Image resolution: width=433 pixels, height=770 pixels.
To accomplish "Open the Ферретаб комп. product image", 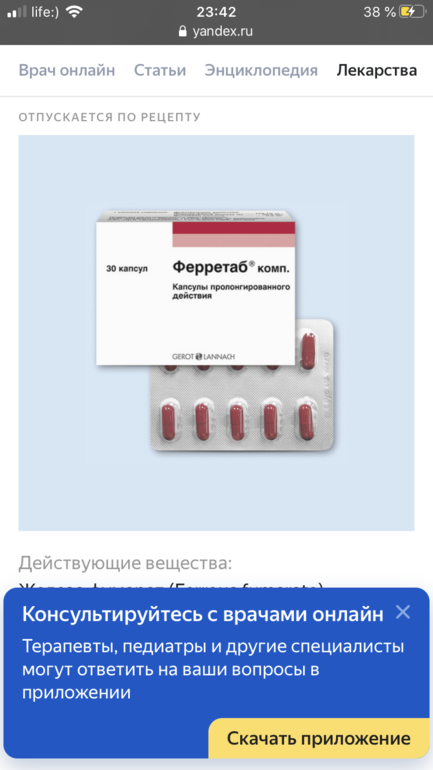I will point(216,332).
